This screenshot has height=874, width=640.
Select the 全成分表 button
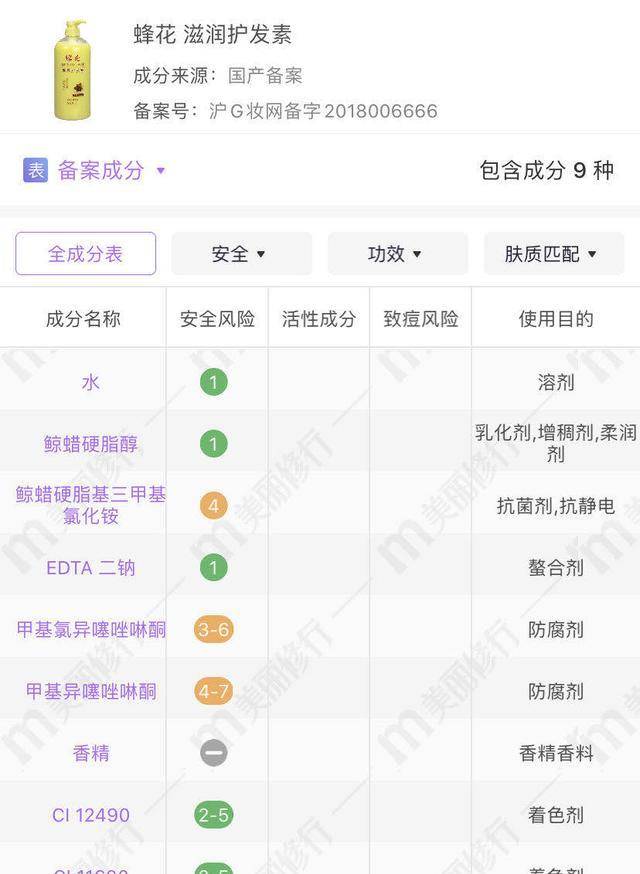point(86,254)
